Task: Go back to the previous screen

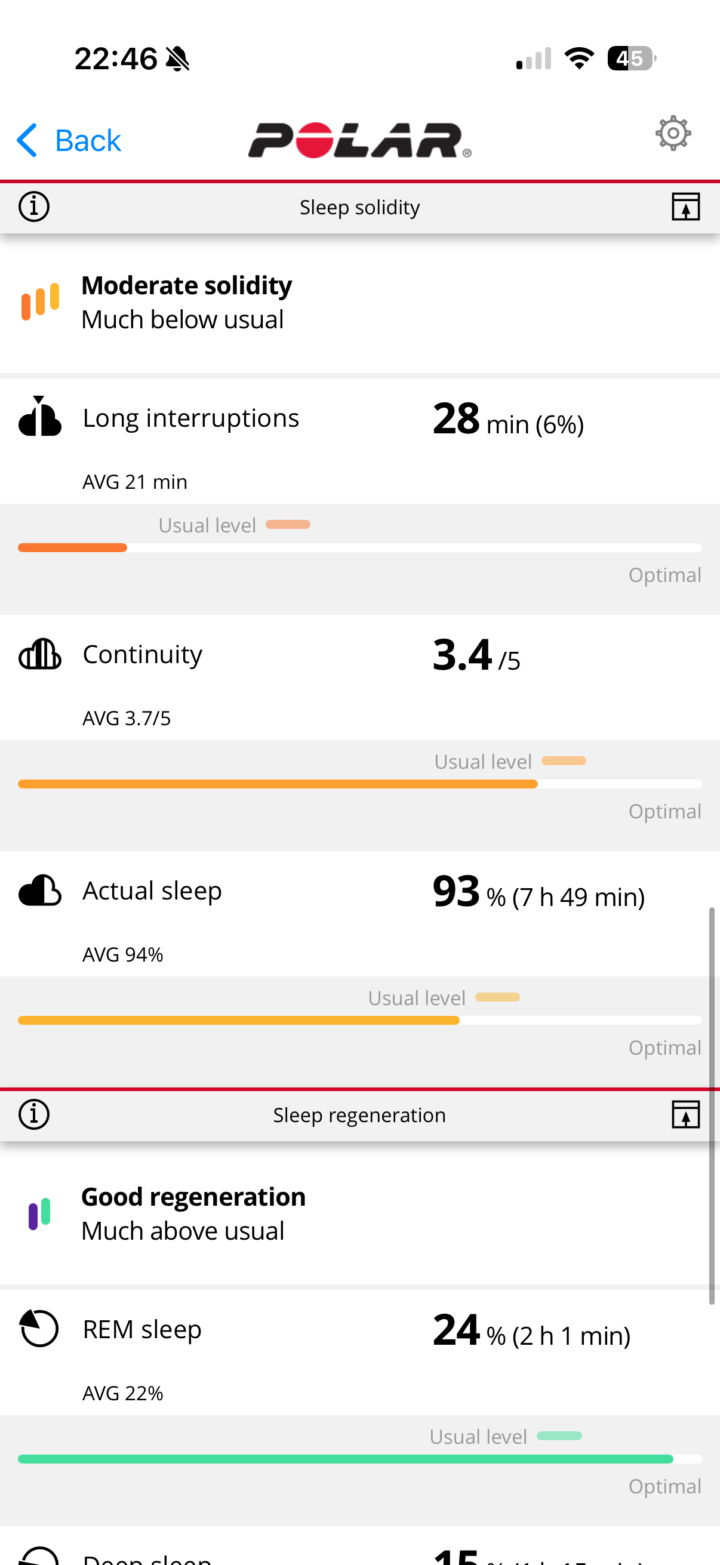Action: [x=68, y=140]
